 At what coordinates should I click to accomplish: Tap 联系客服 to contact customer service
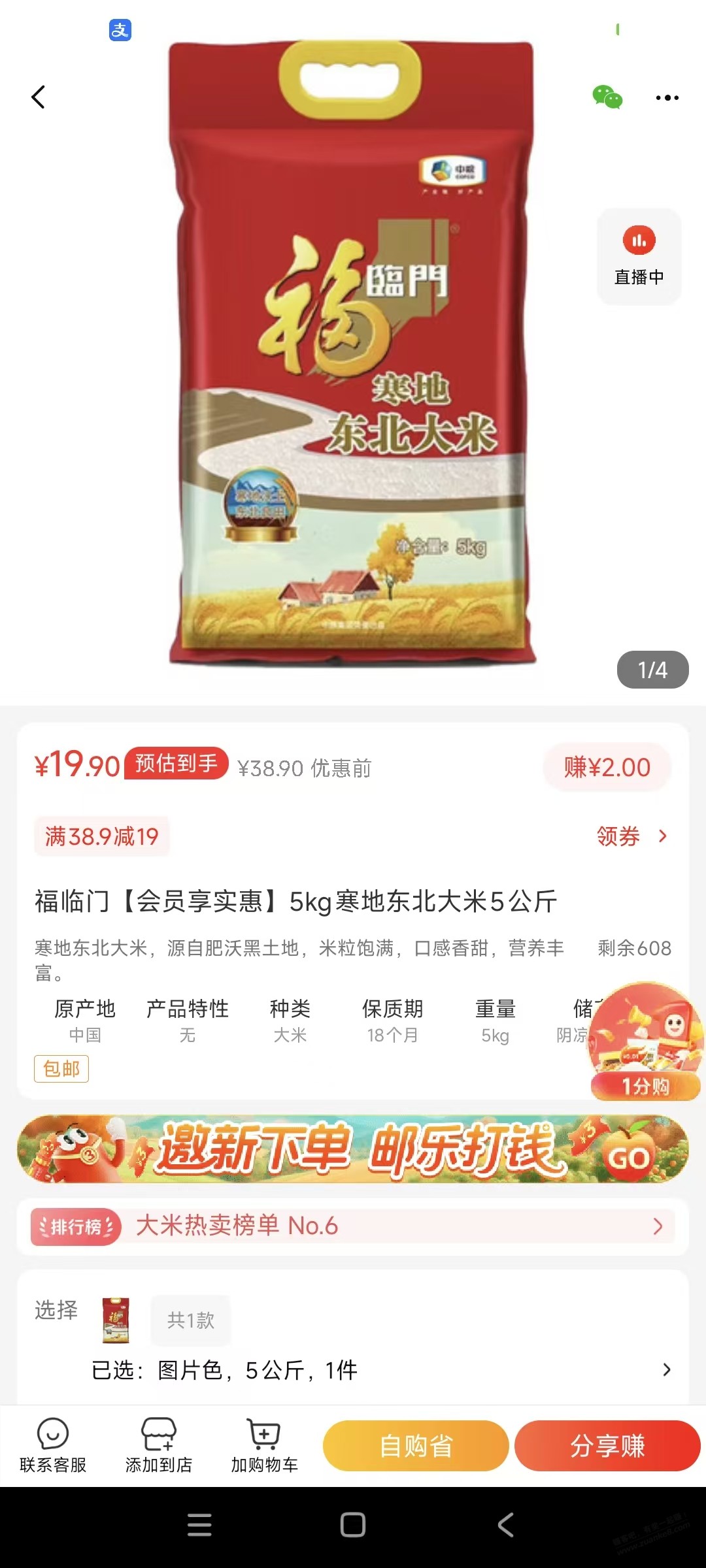click(x=53, y=1446)
